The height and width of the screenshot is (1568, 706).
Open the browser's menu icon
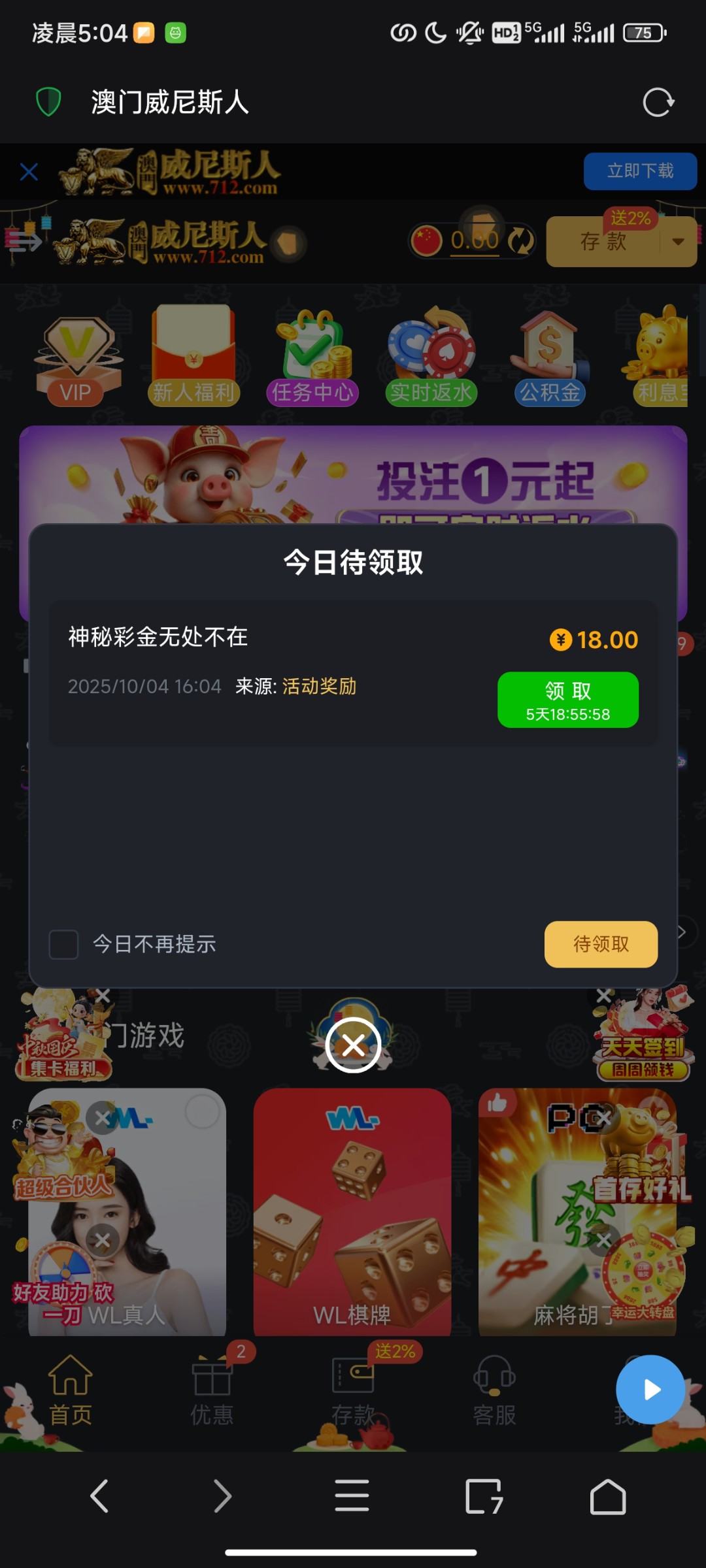pos(352,1496)
